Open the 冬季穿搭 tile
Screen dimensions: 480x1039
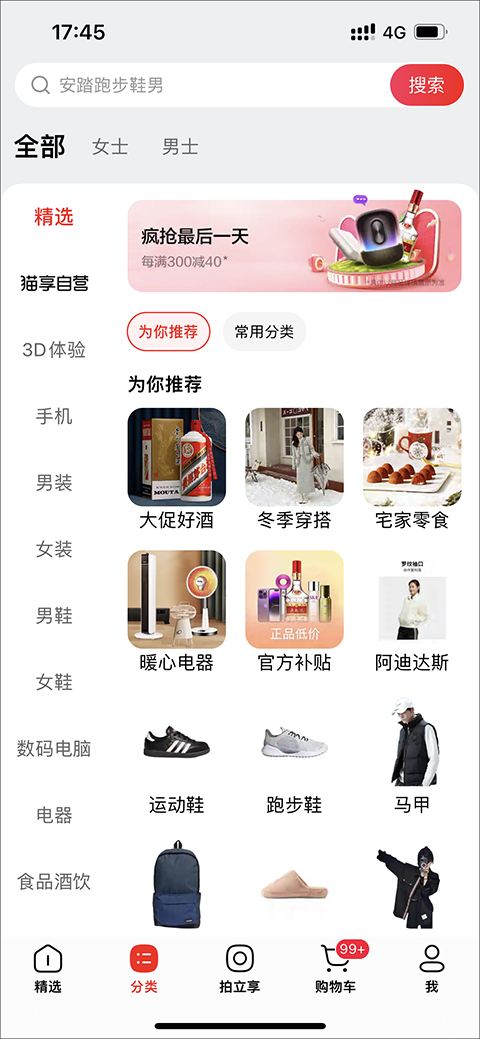tap(294, 469)
